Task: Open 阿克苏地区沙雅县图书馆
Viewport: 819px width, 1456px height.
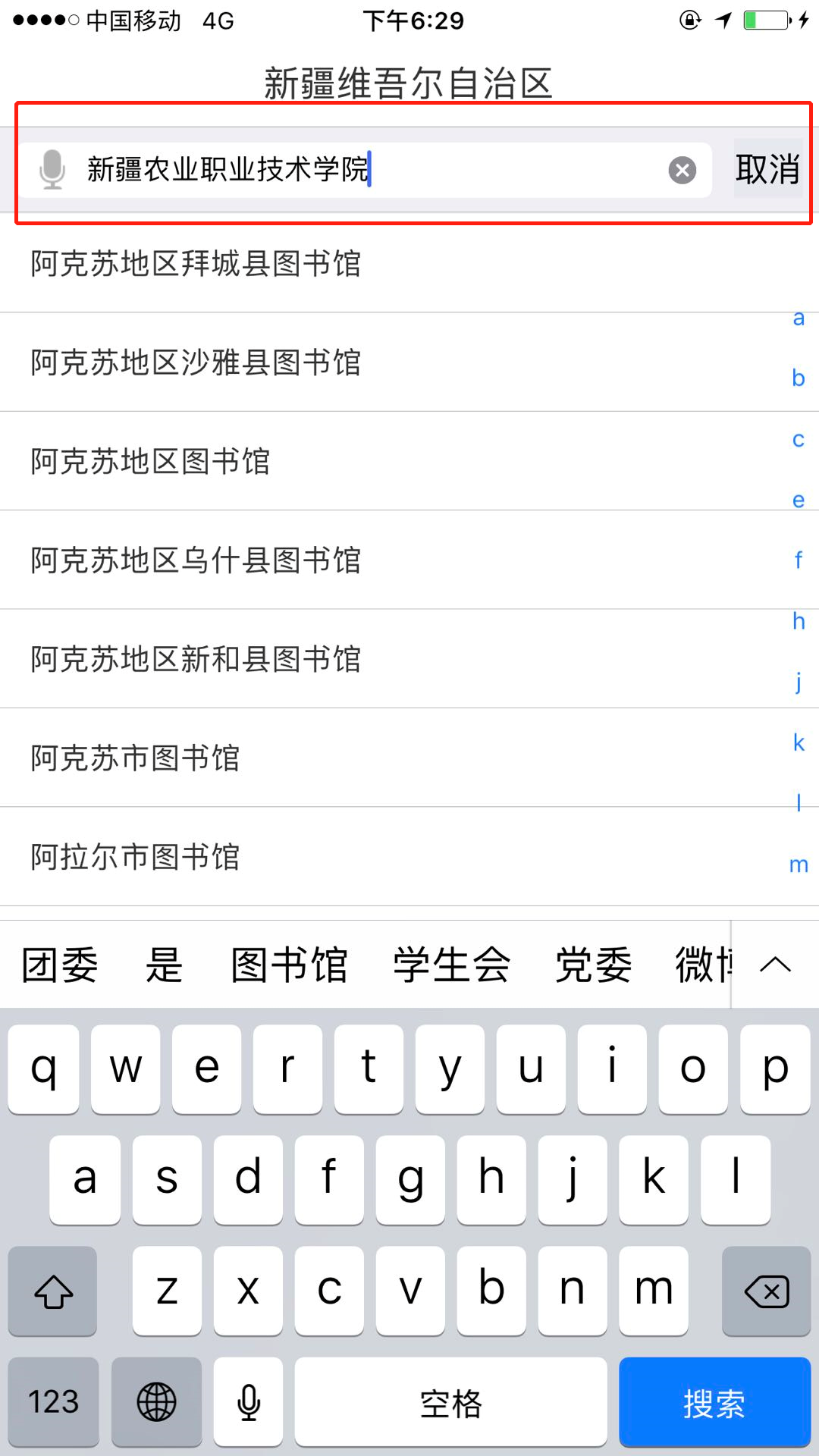Action: click(196, 362)
